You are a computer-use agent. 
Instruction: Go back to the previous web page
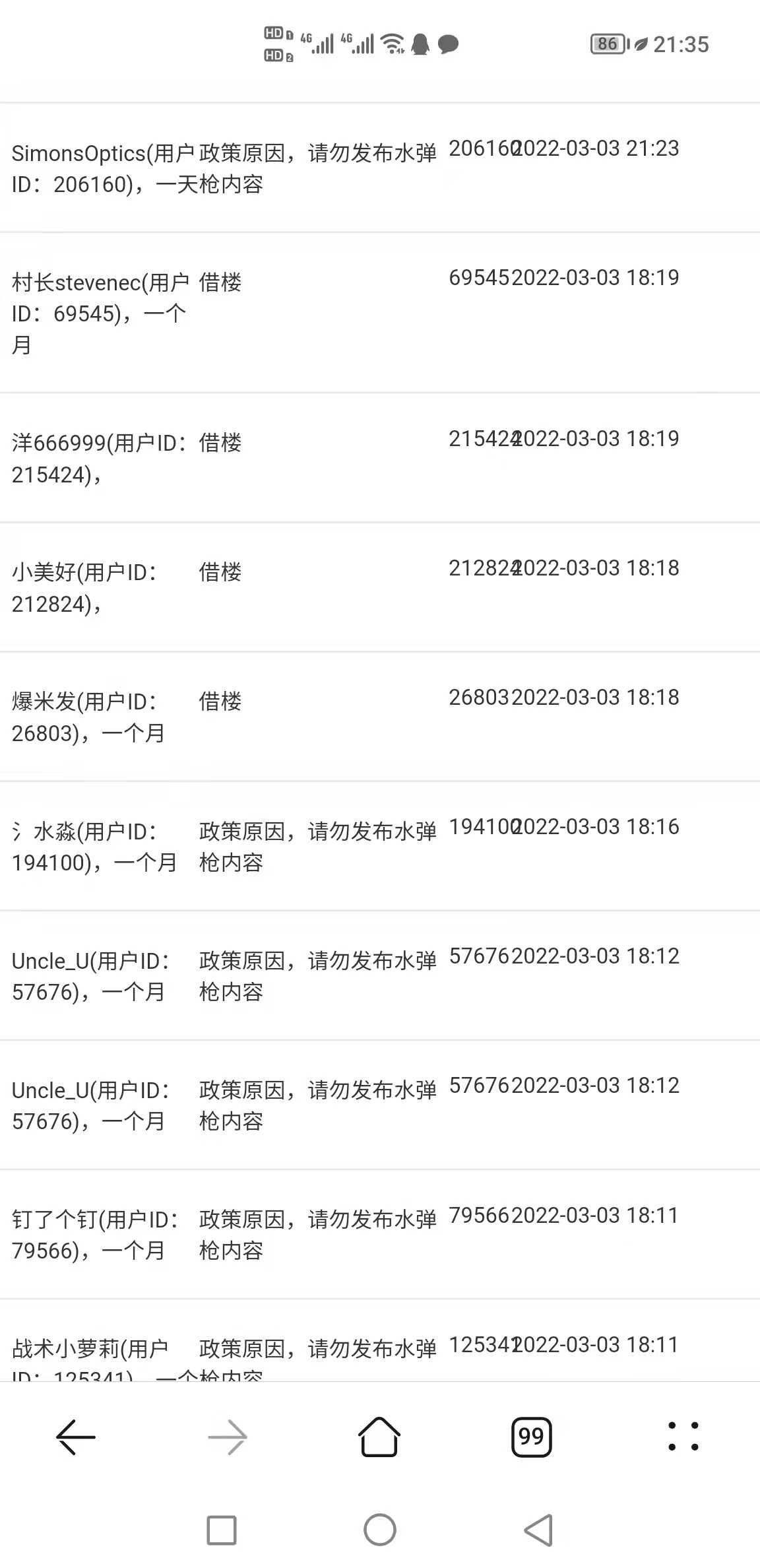point(76,1437)
